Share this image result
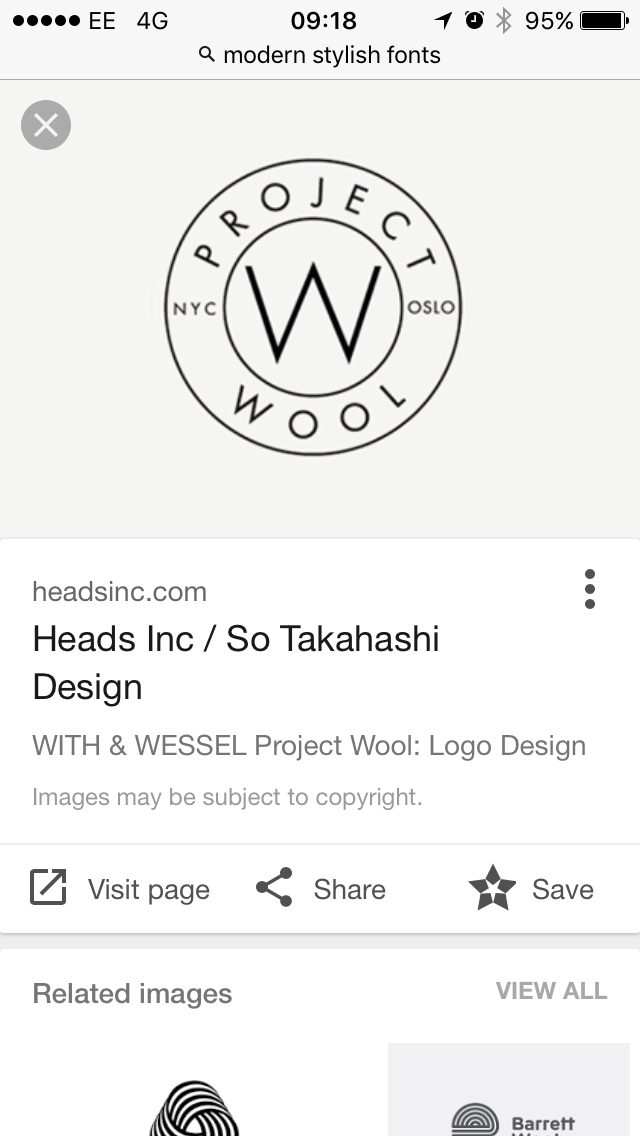 tap(321, 889)
